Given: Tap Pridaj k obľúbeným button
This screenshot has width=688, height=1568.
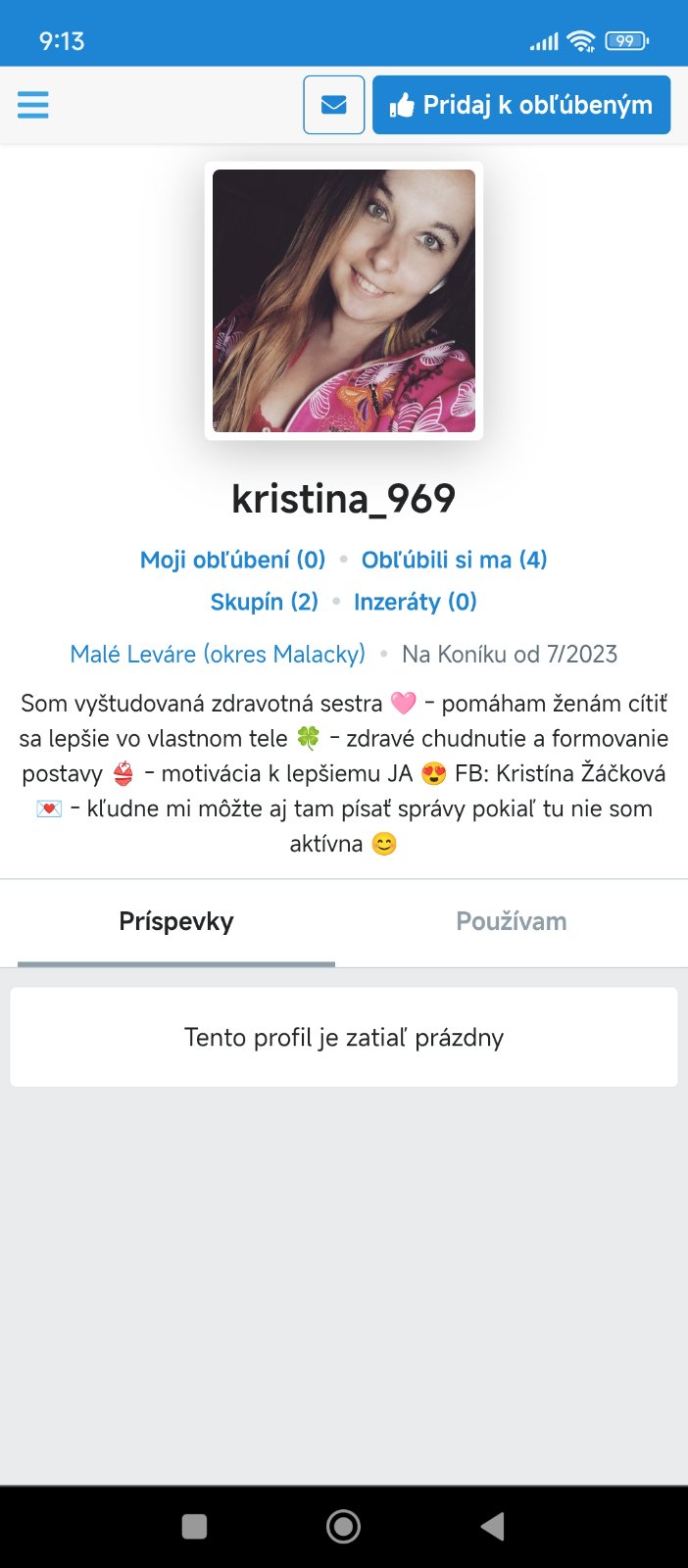Looking at the screenshot, I should click(521, 105).
